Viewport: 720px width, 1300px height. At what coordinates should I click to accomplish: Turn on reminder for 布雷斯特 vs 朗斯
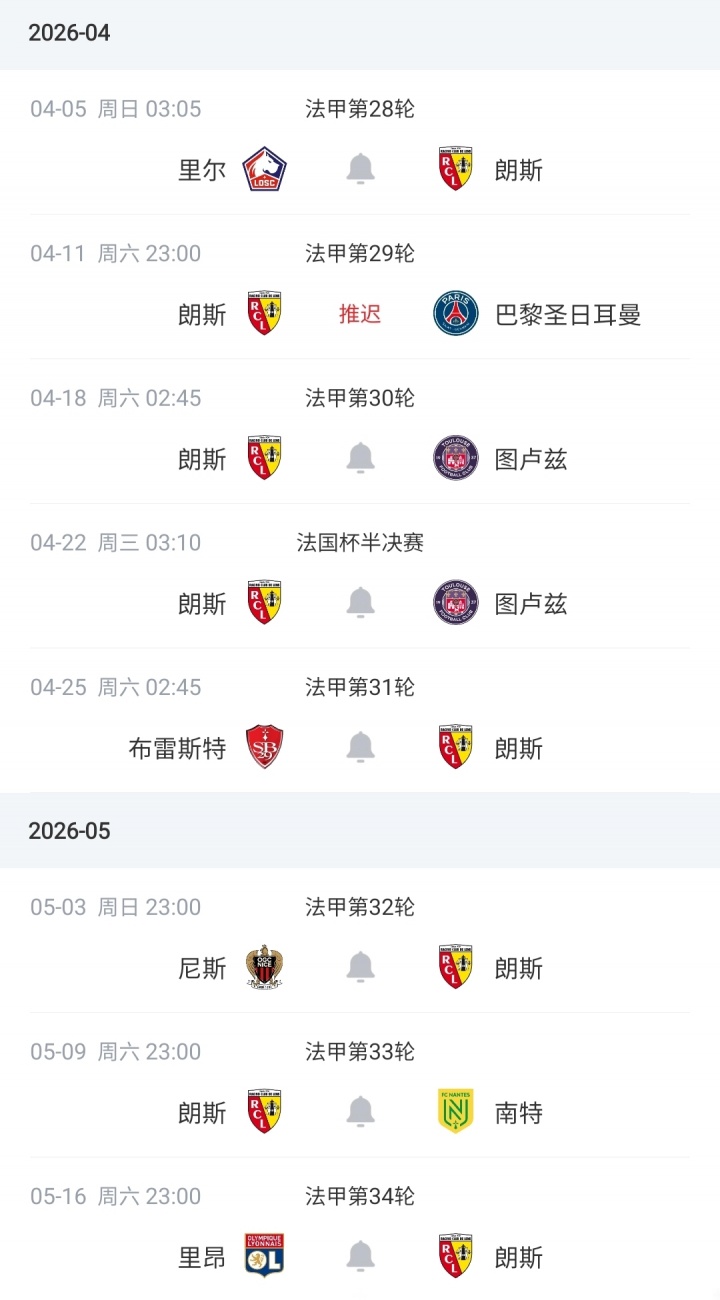pos(360,748)
